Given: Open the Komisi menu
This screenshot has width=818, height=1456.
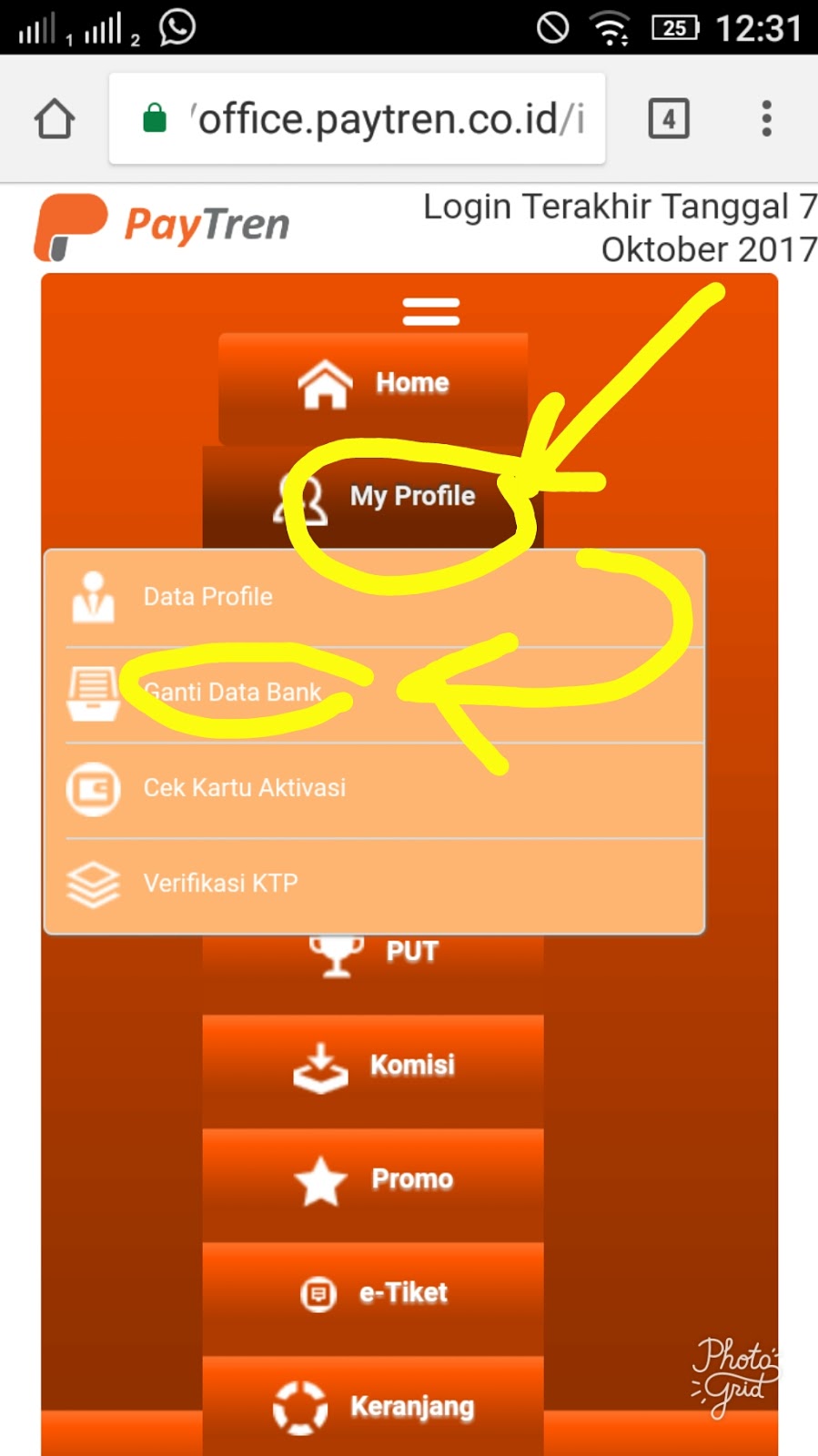Looking at the screenshot, I should coord(373,1067).
